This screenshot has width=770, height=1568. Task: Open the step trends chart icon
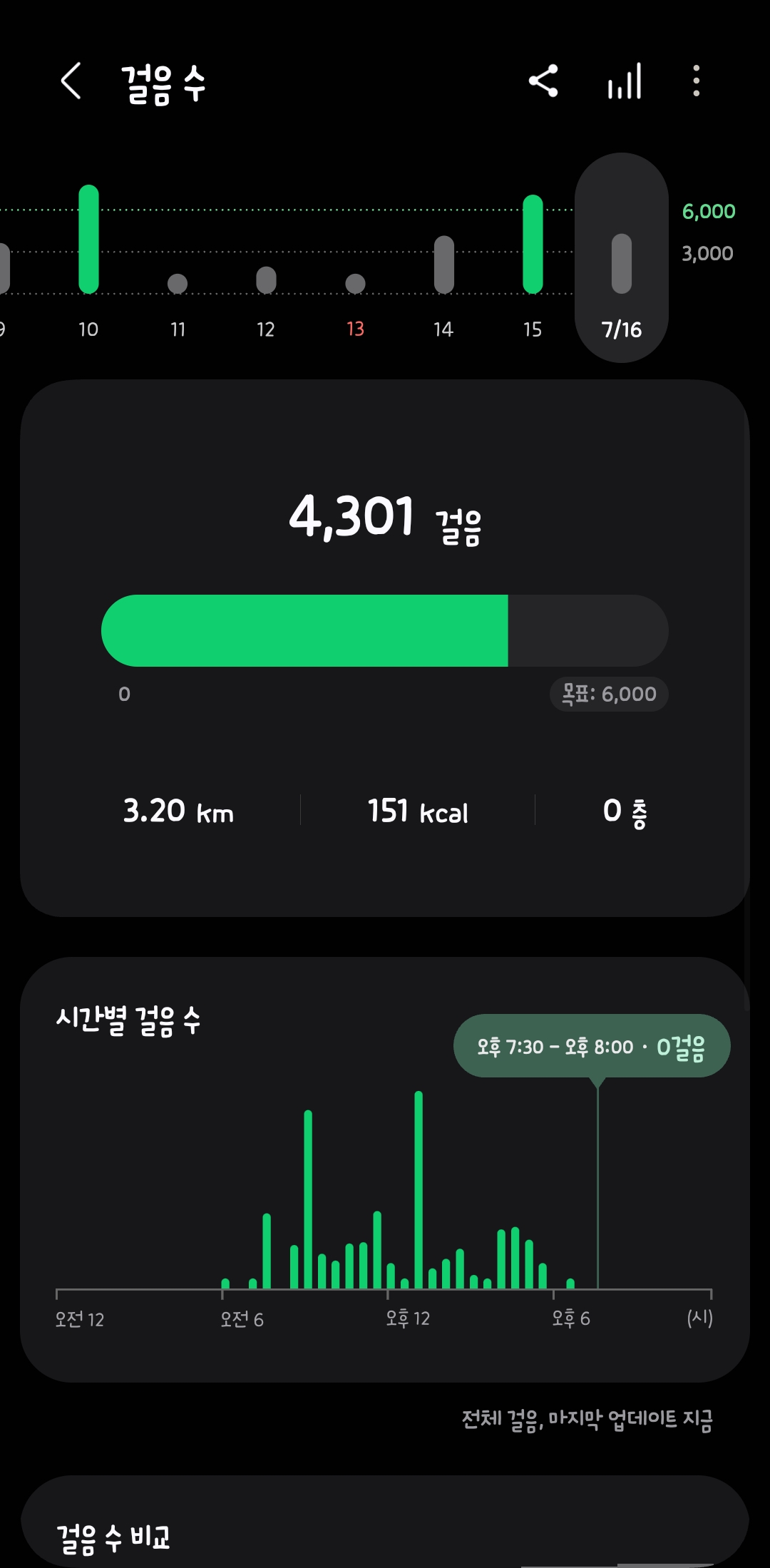click(x=625, y=81)
